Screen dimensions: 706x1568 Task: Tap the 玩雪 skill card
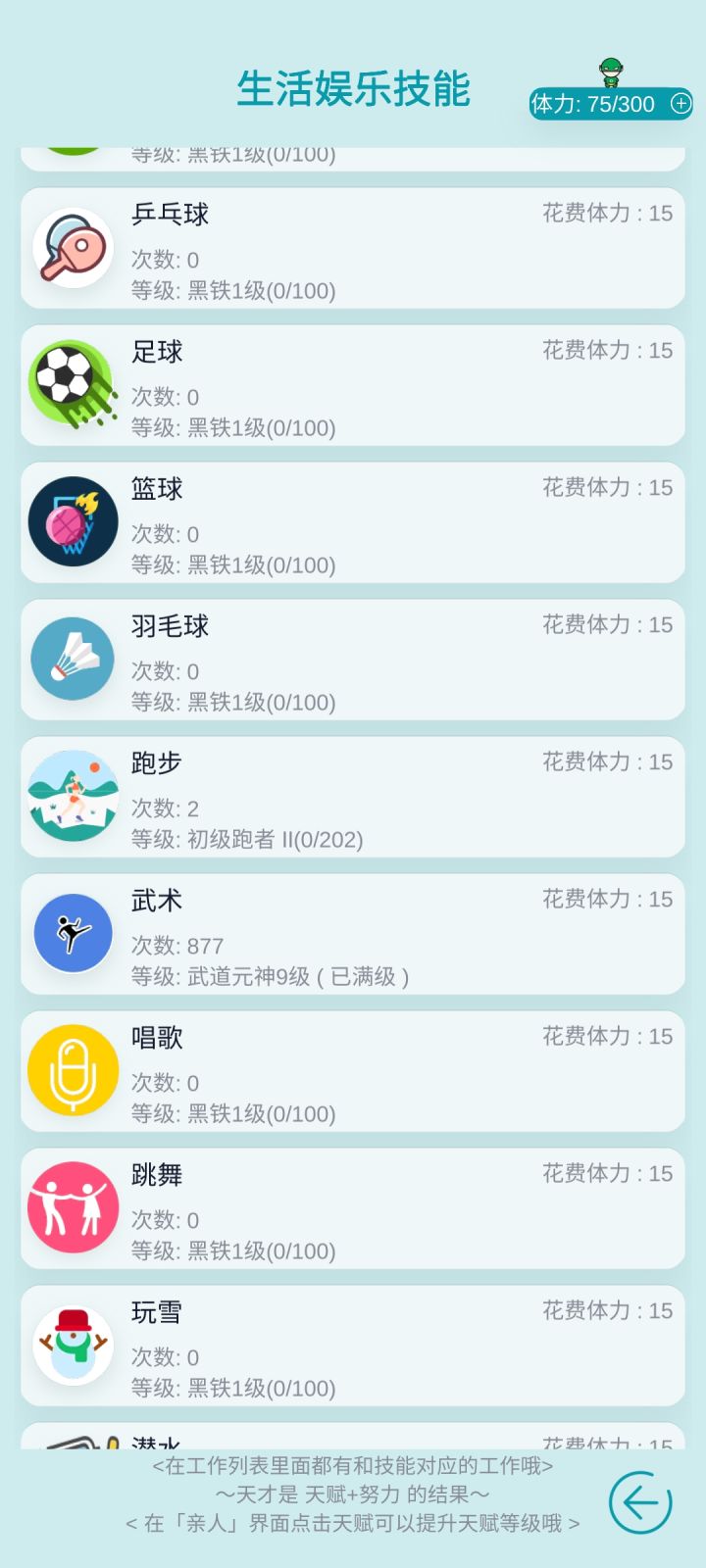353,1347
